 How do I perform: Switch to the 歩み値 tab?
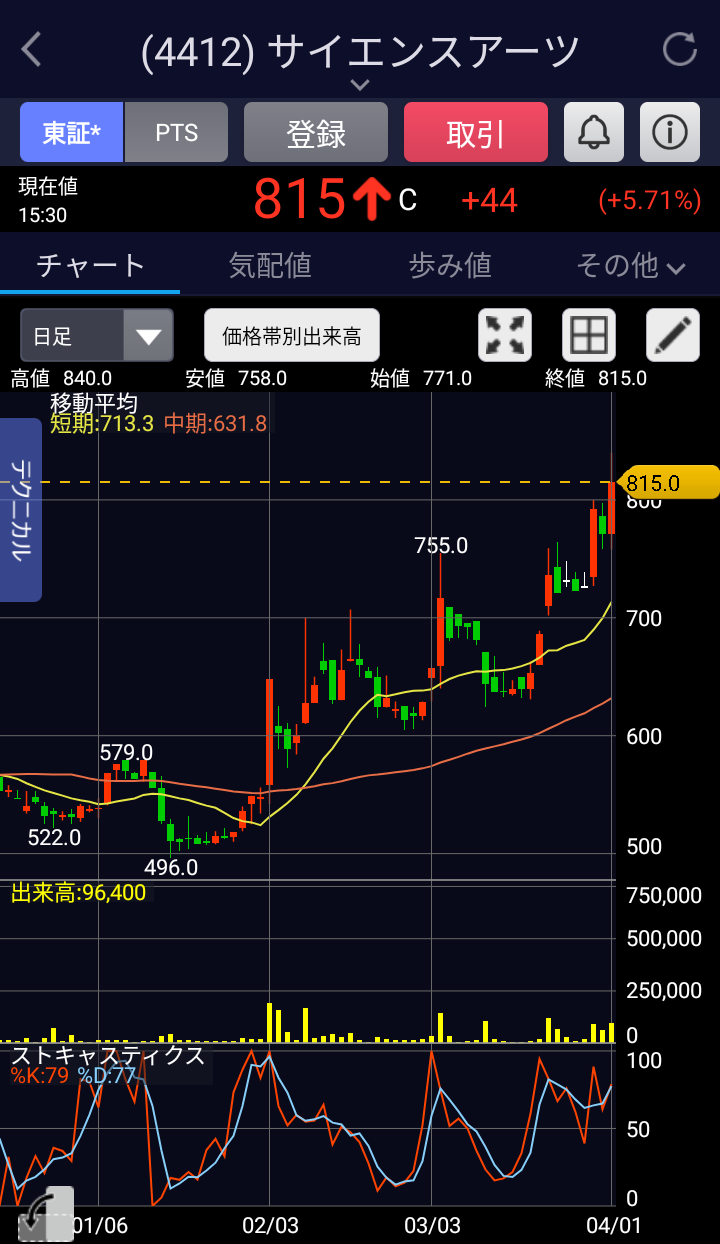click(x=450, y=265)
